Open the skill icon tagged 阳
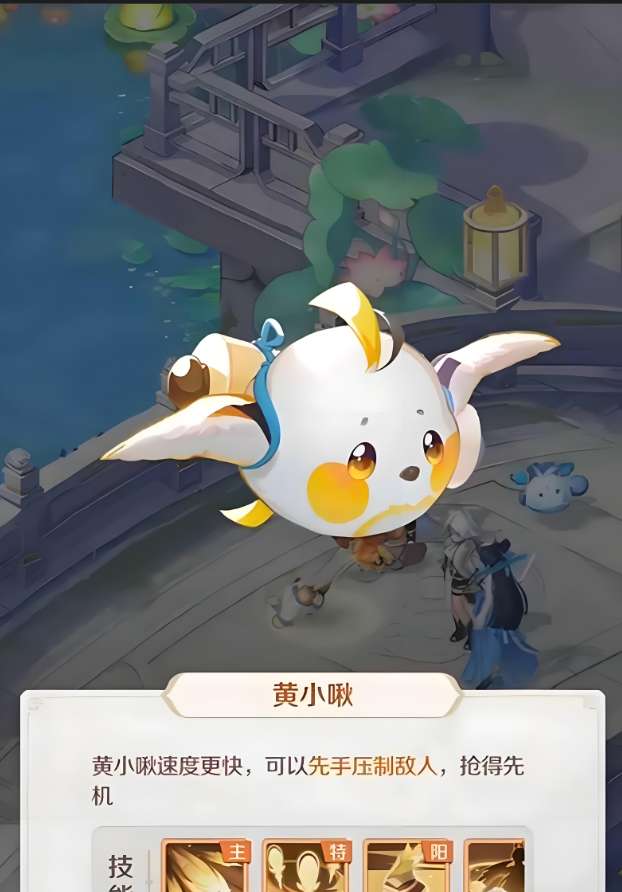Screen dimensions: 622x892 (407, 866)
